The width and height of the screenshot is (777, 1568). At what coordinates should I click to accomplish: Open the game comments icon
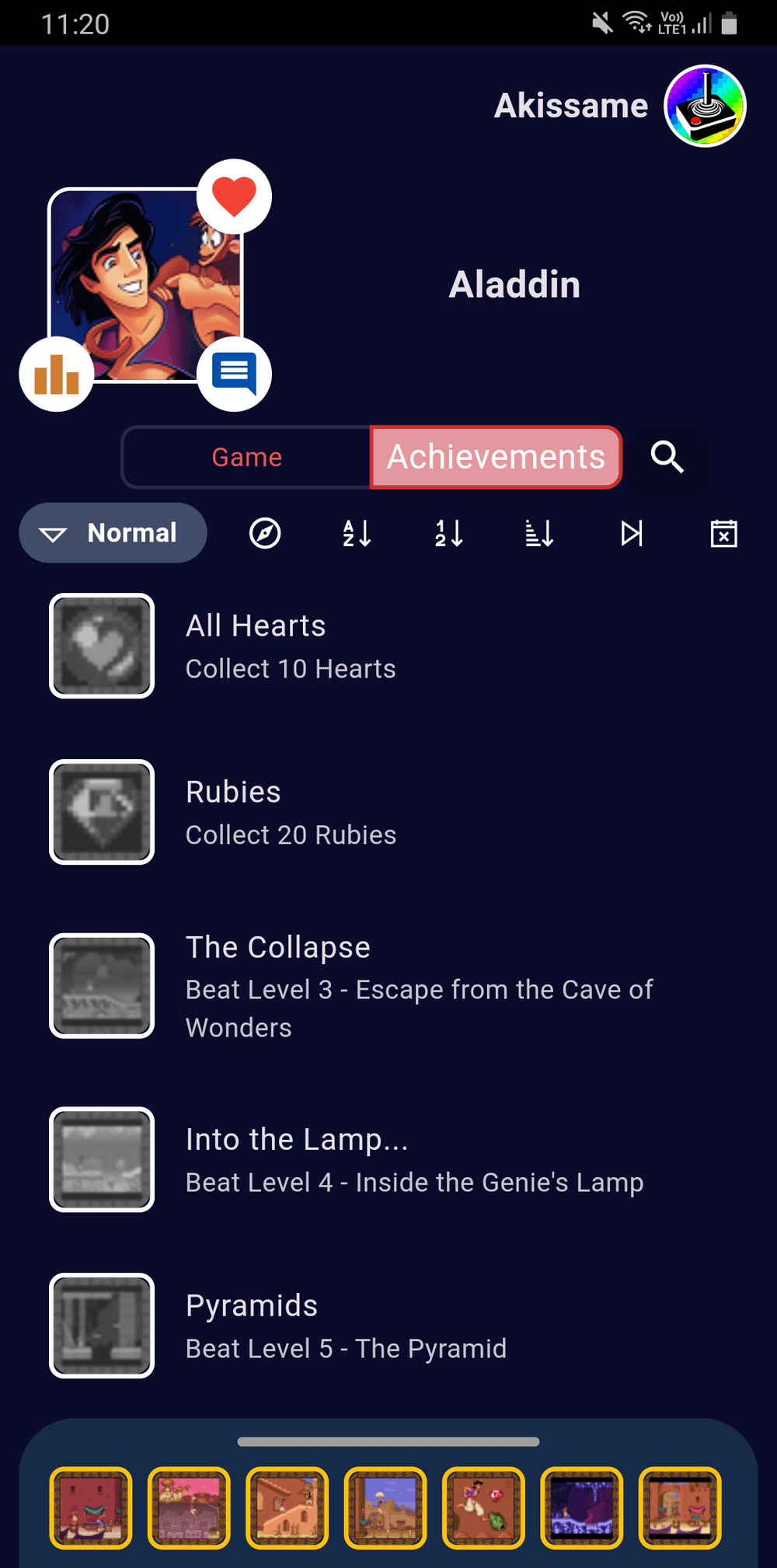[234, 375]
